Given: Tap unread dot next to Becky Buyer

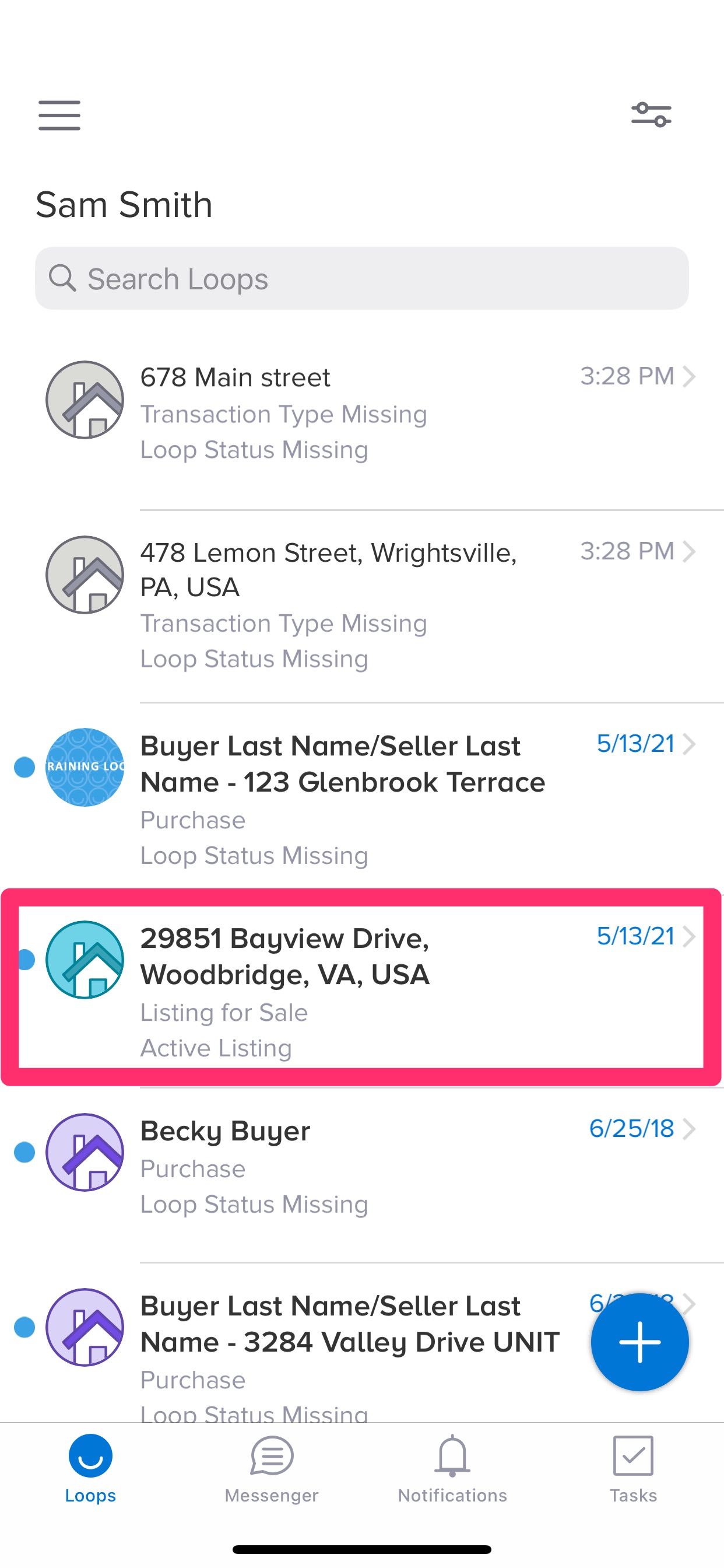Looking at the screenshot, I should tap(25, 1152).
